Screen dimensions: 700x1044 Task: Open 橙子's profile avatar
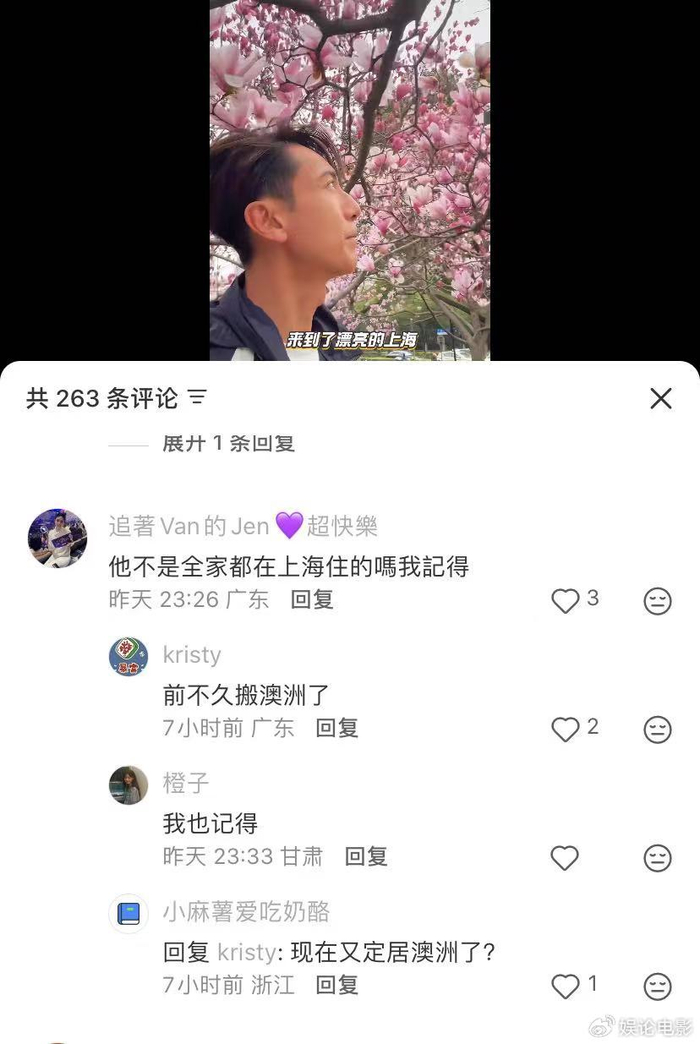(x=128, y=785)
